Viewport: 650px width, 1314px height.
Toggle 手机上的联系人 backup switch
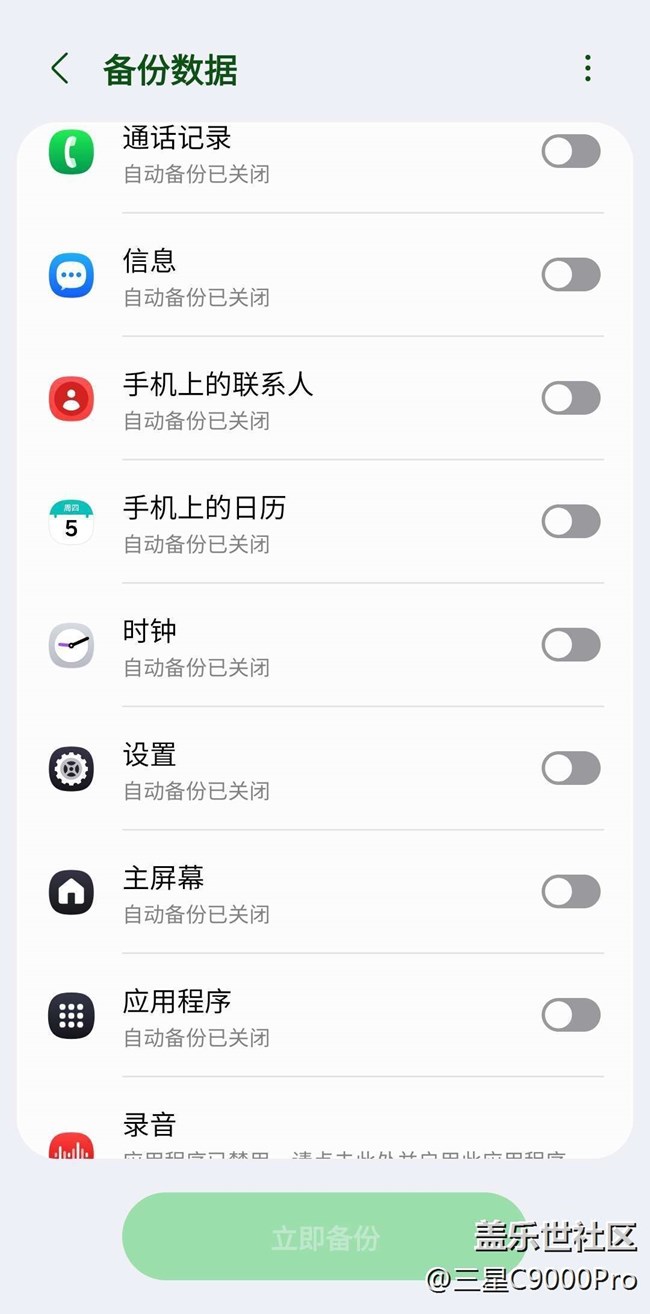[570, 398]
